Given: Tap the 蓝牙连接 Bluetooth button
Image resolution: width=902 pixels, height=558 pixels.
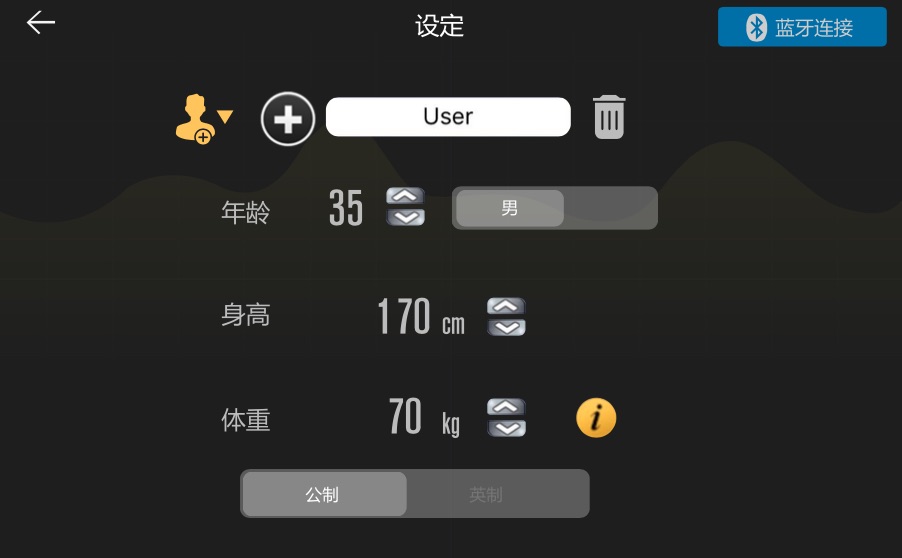Looking at the screenshot, I should tap(802, 27).
